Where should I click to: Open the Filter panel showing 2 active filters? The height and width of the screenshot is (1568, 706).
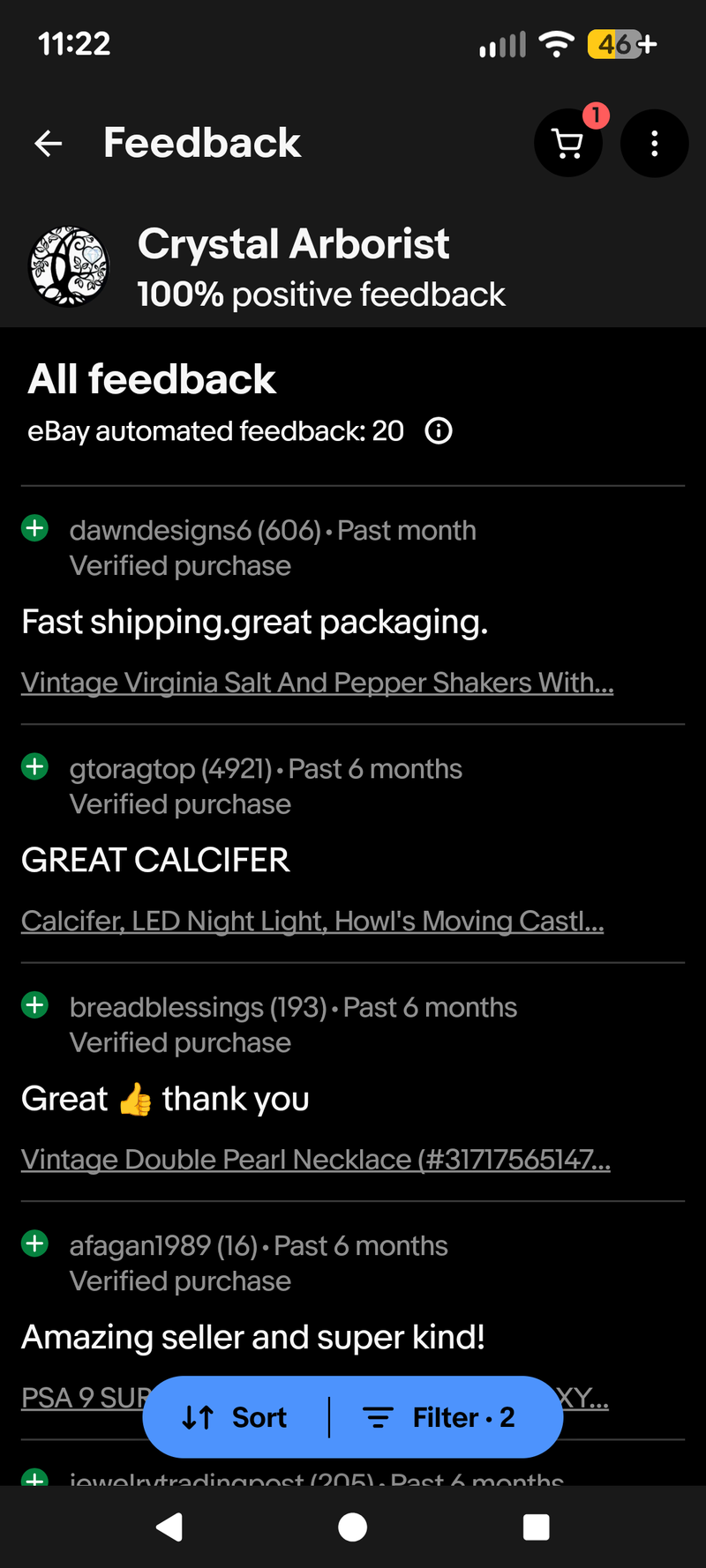click(x=441, y=1417)
